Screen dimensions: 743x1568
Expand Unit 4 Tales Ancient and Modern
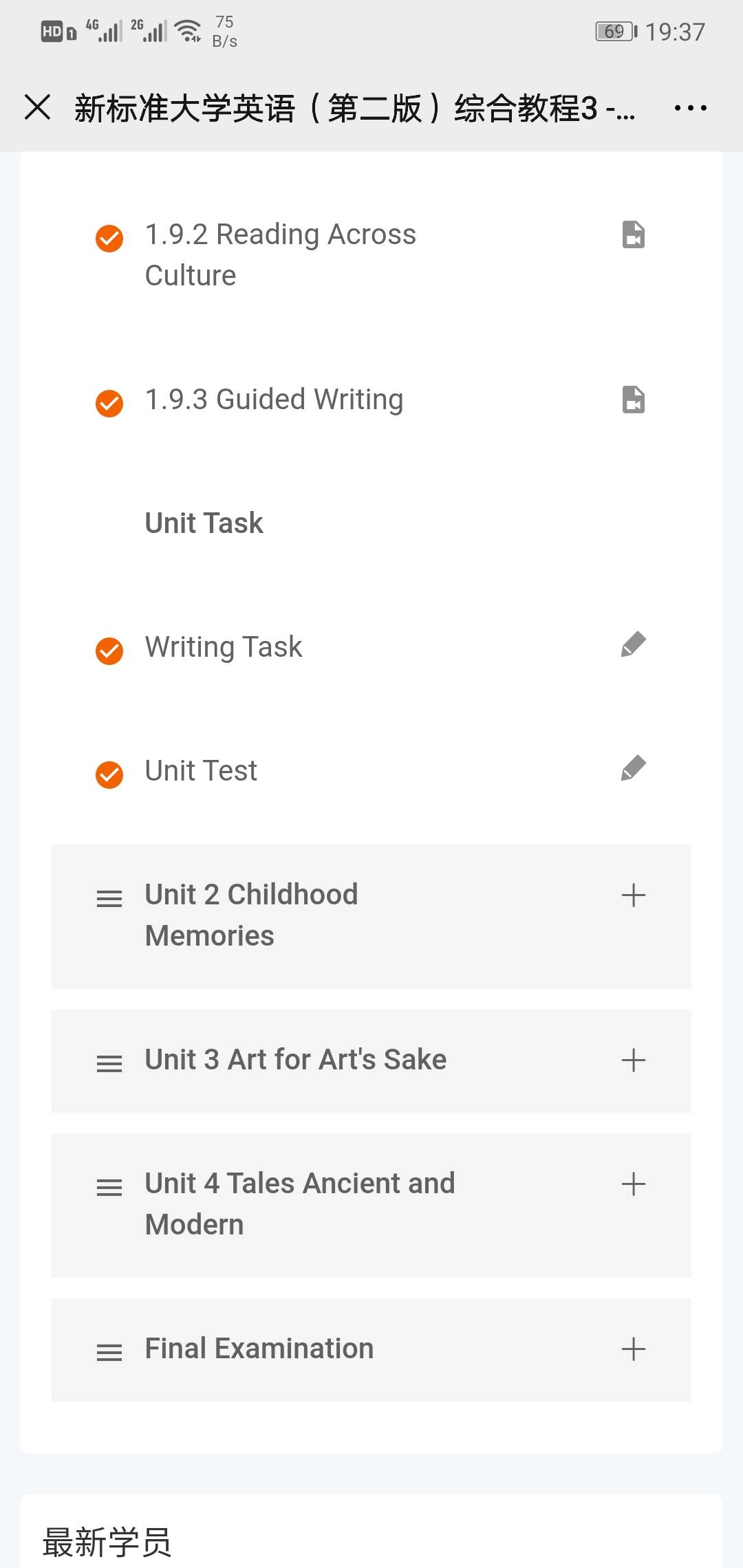tap(371, 1206)
